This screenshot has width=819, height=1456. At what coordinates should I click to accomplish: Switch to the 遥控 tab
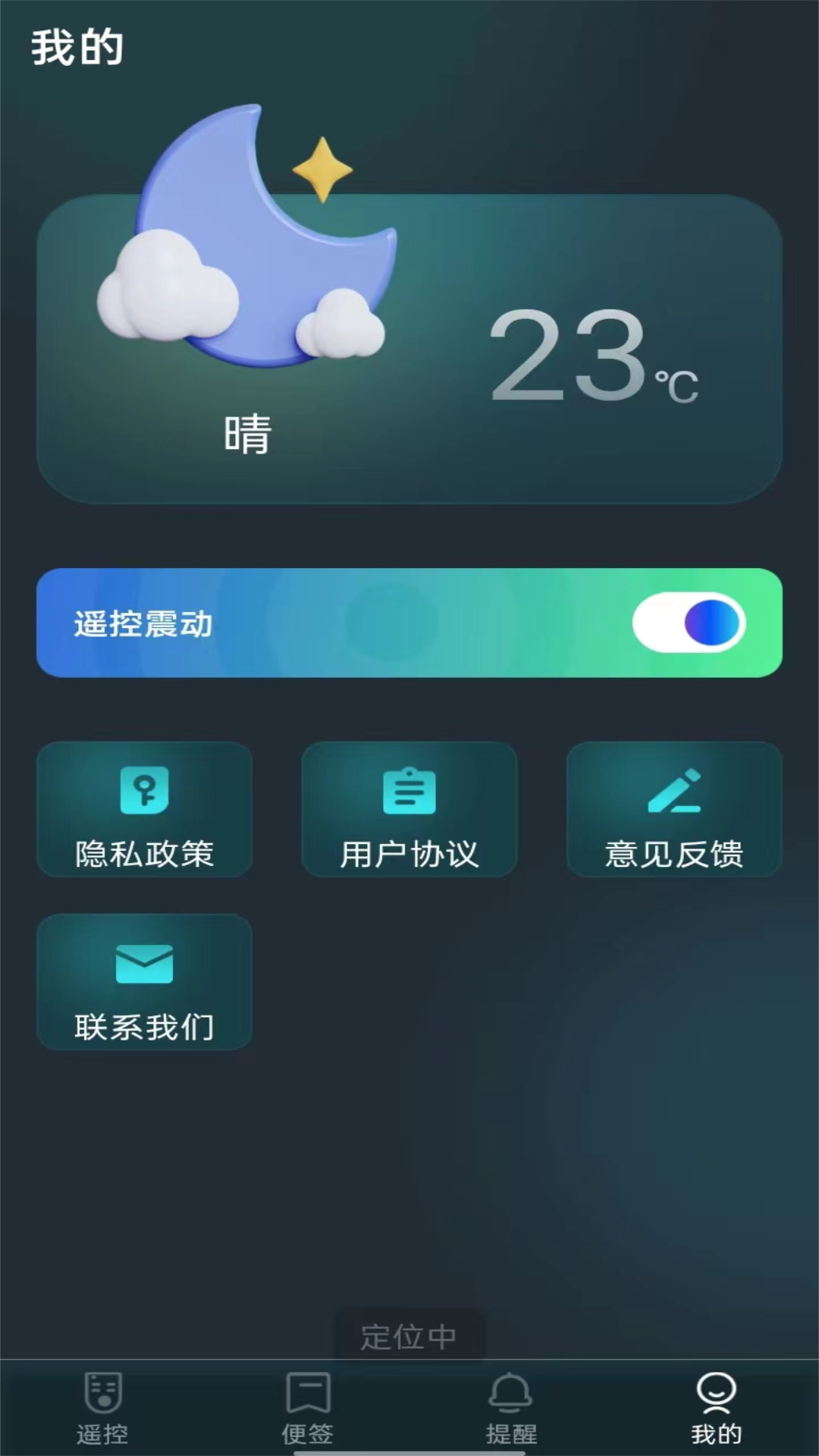[102, 1407]
